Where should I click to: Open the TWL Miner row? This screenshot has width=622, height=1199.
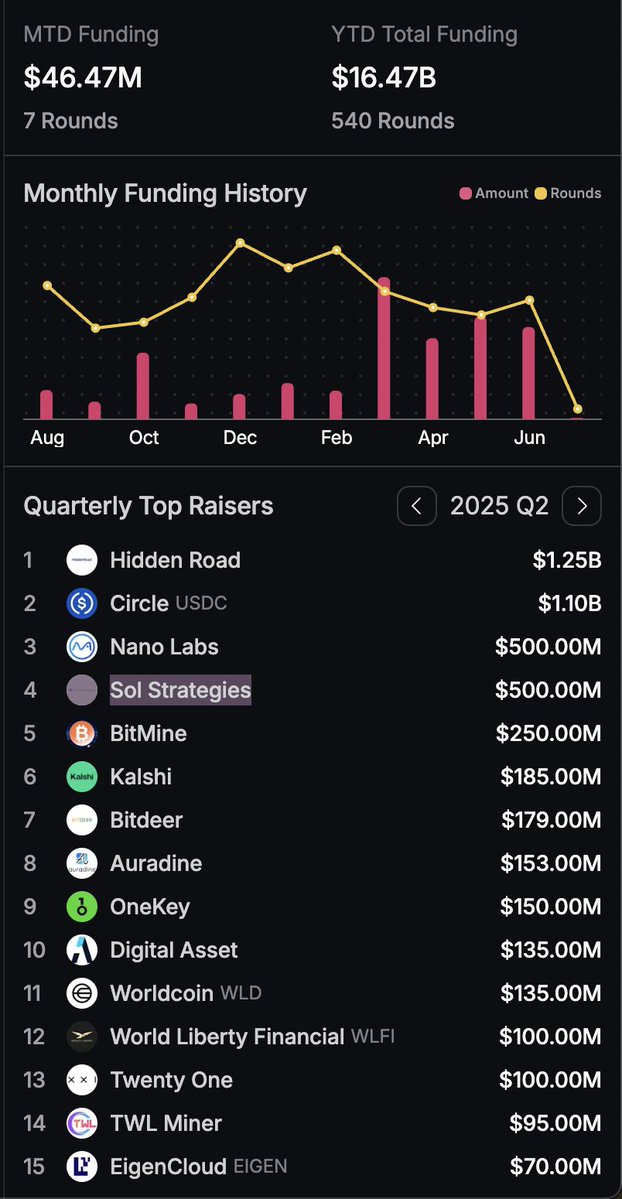[312, 1124]
